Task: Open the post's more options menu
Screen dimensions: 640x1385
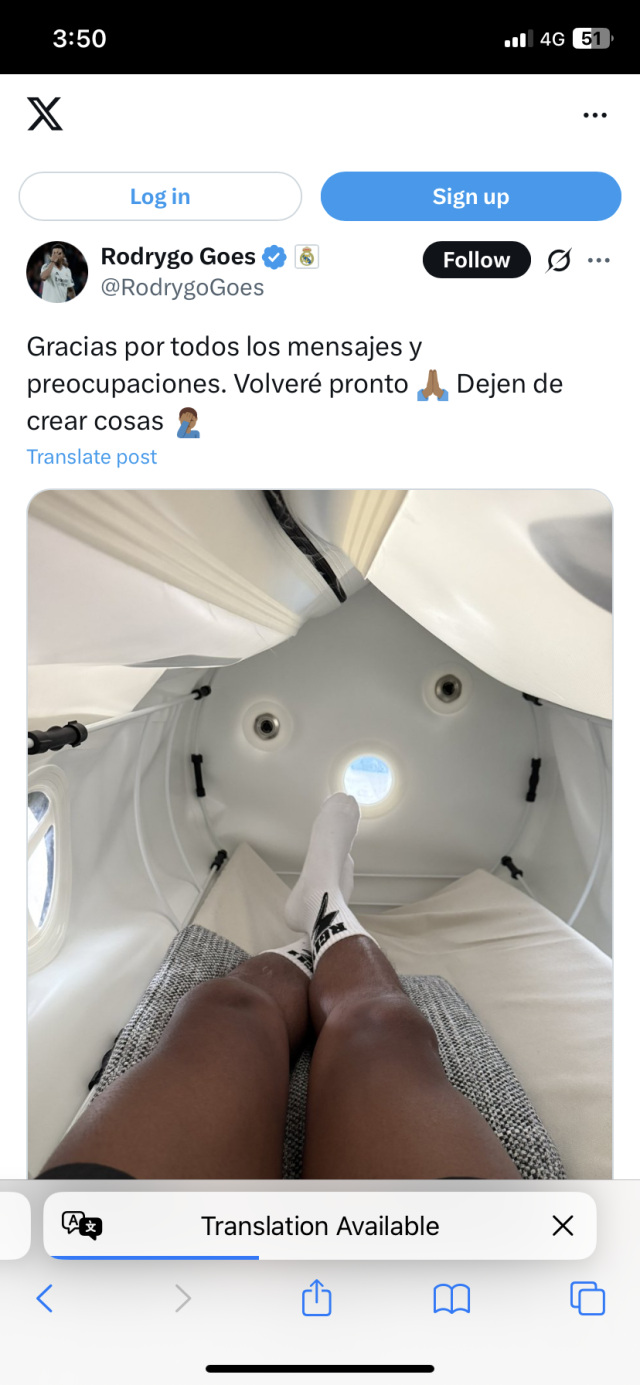Action: tap(599, 261)
